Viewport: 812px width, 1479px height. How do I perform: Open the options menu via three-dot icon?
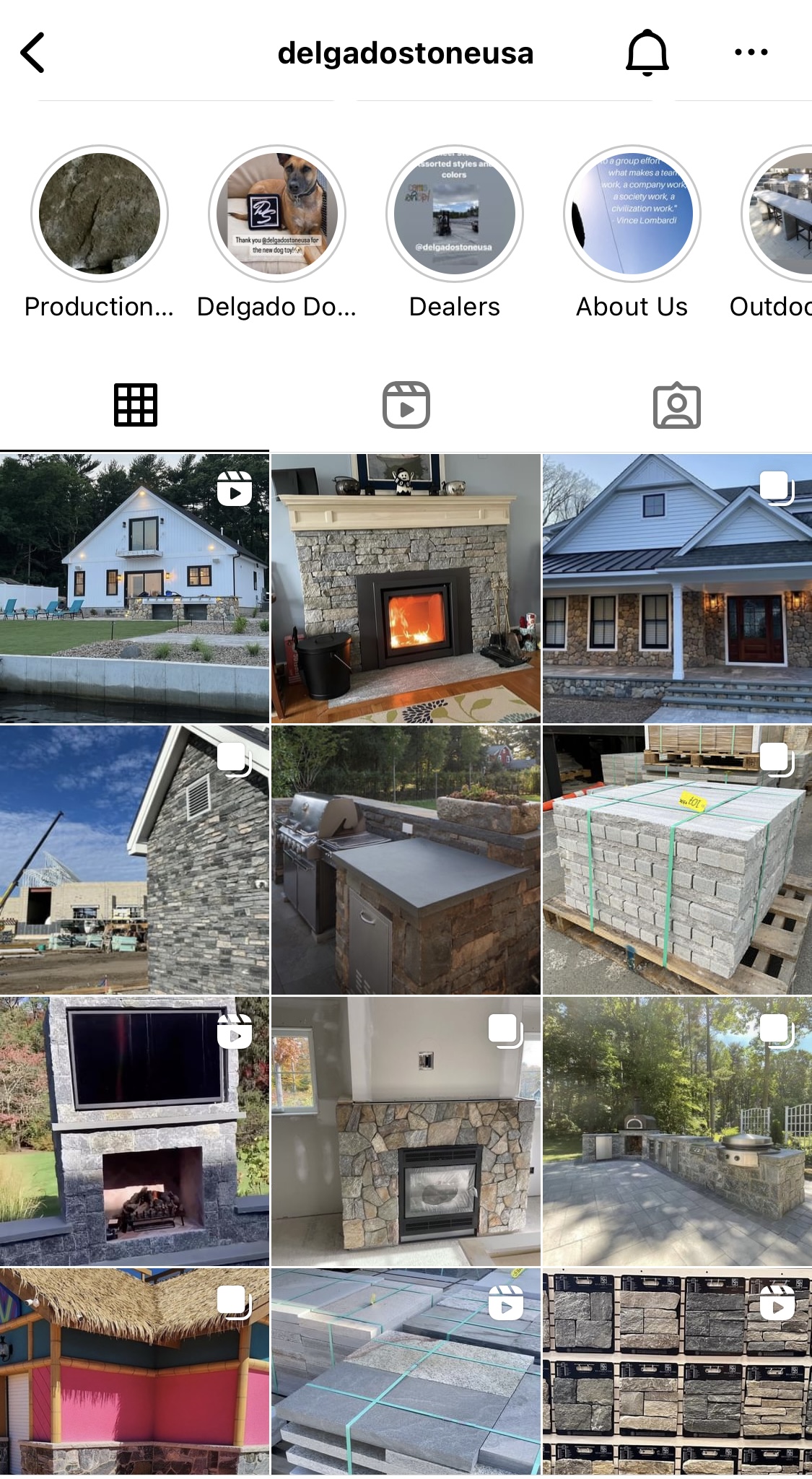[750, 51]
